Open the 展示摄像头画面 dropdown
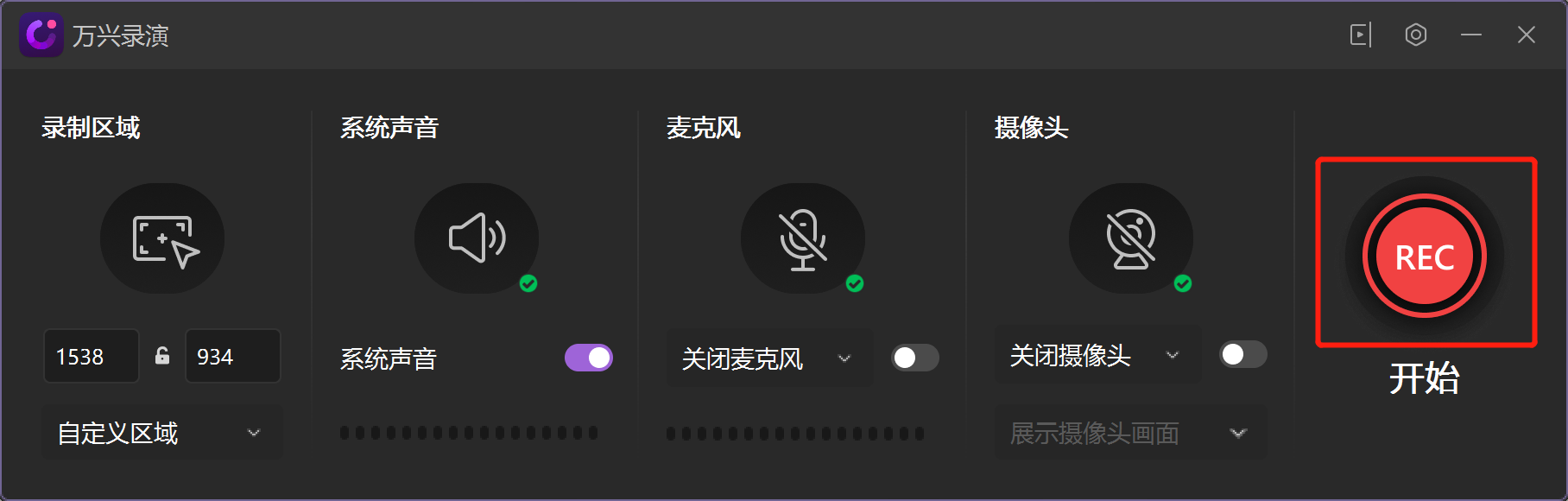 [x=1129, y=433]
